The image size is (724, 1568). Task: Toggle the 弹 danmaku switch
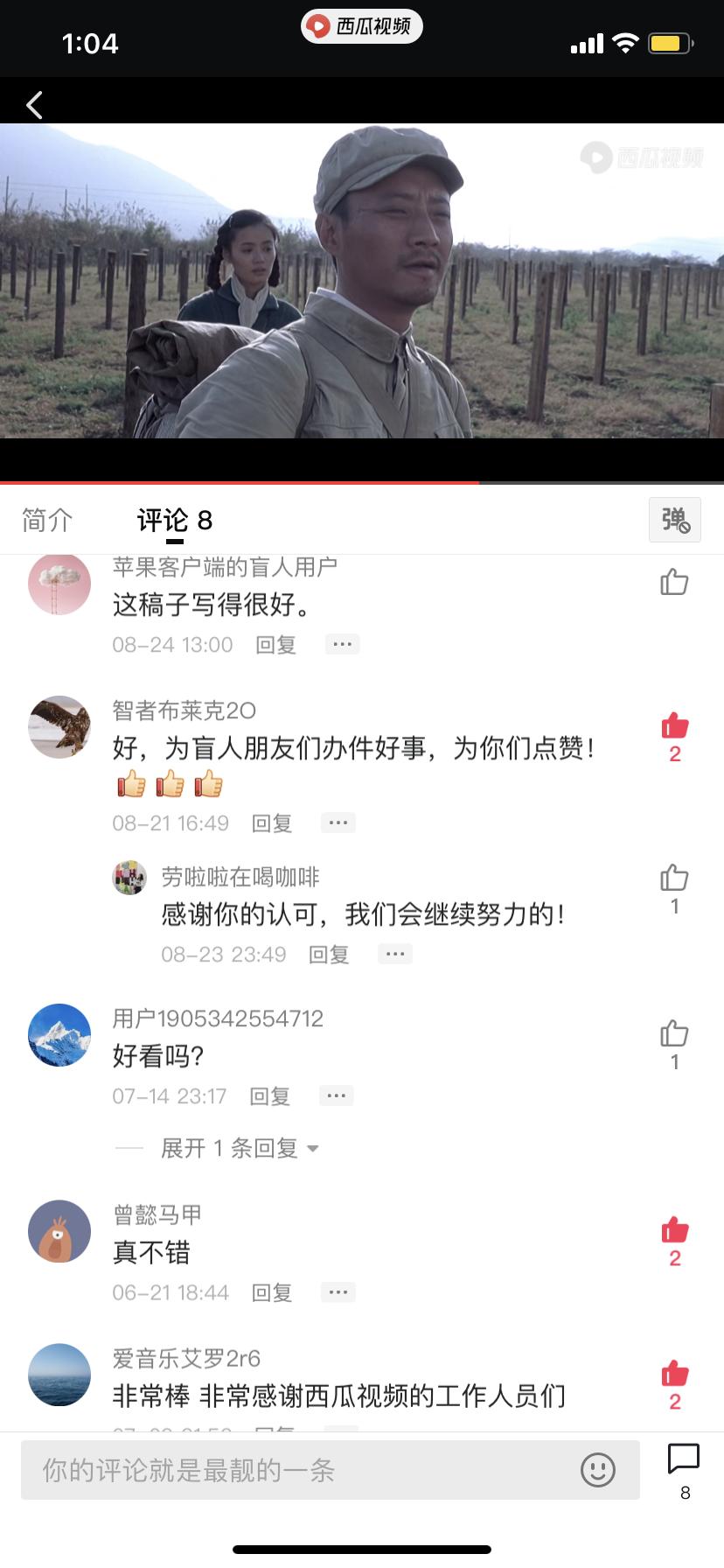674,519
